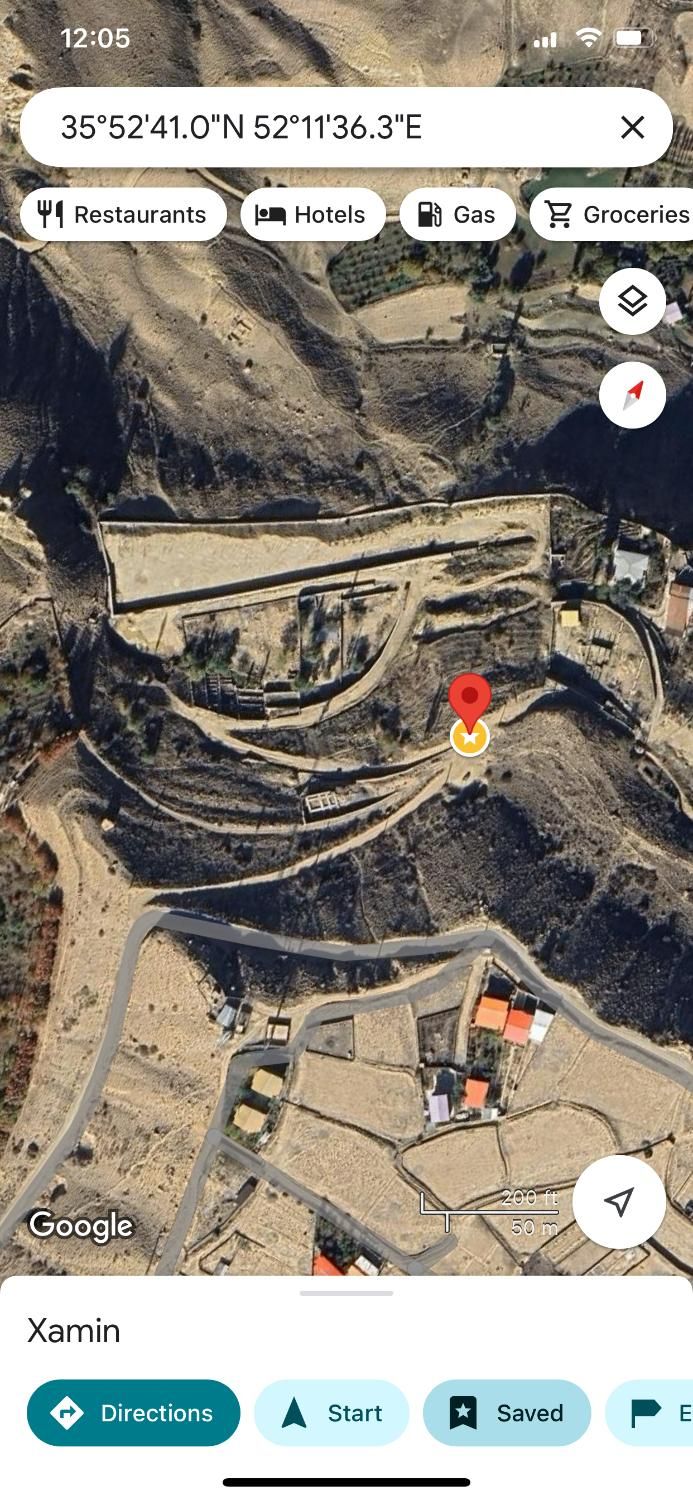The height and width of the screenshot is (1500, 693).
Task: Get Directions to Xamin
Action: coord(133,1413)
